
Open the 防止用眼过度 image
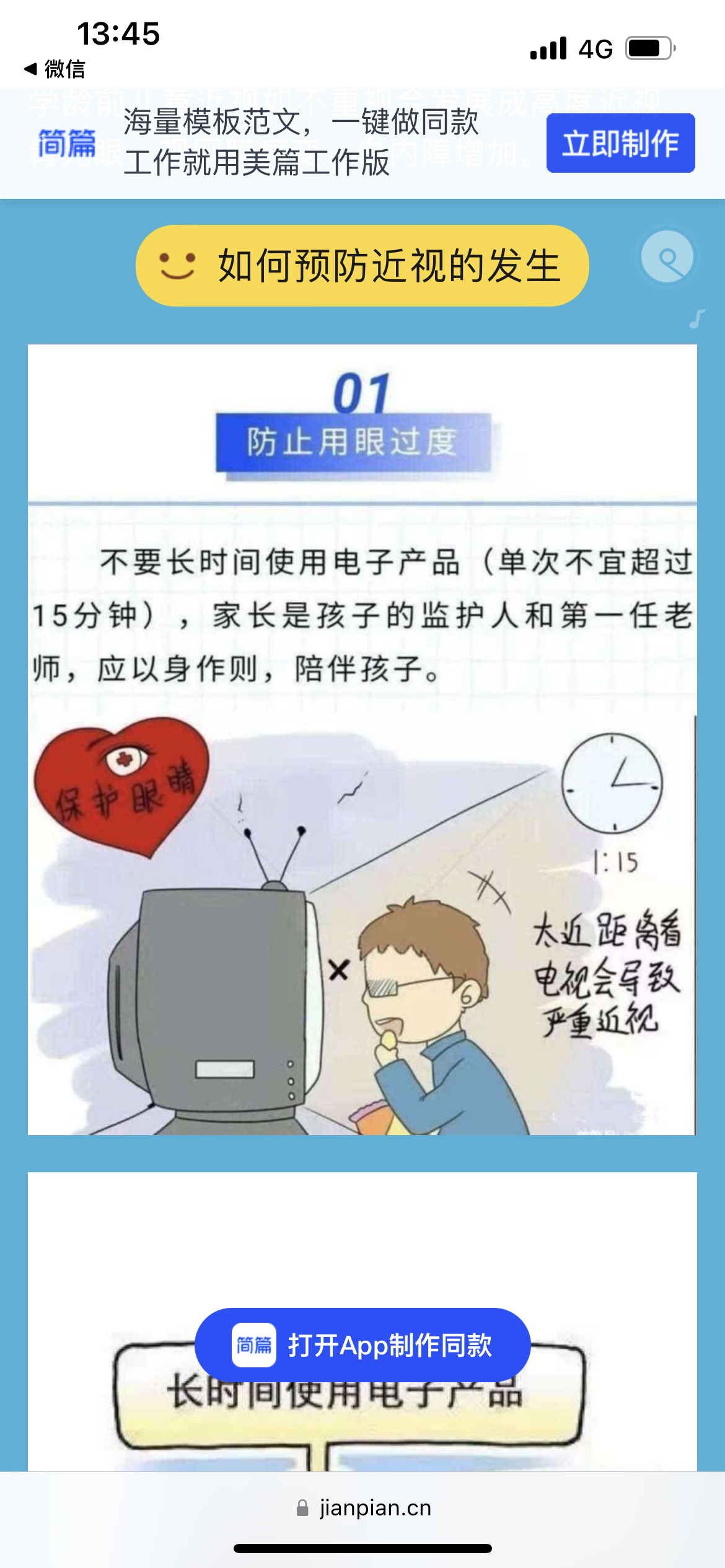362,739
